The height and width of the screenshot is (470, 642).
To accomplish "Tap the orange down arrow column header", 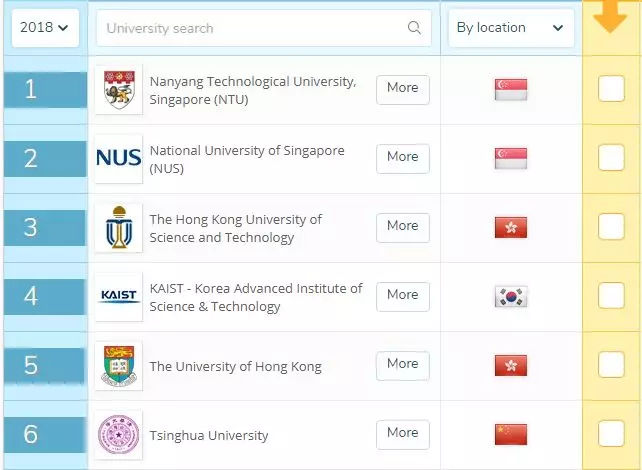I will [610, 18].
